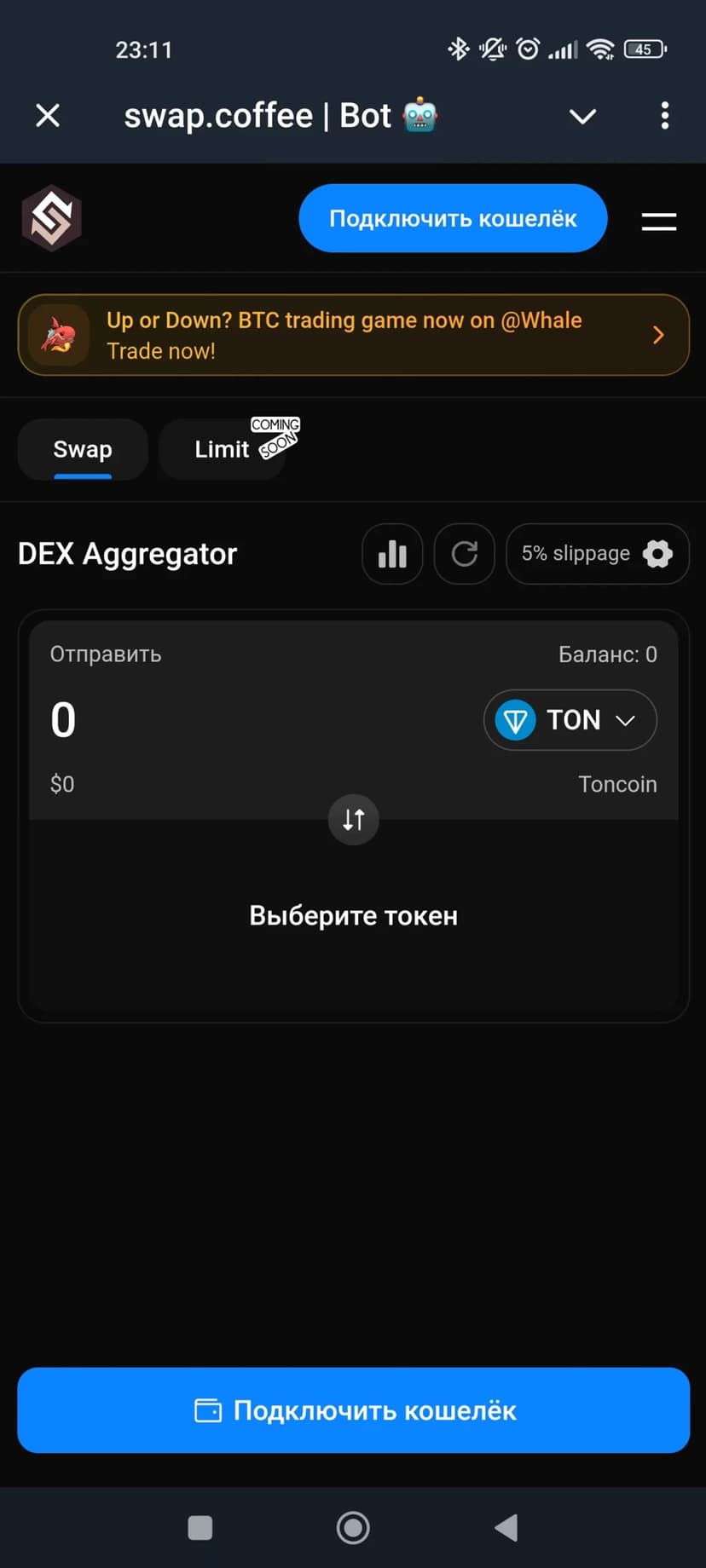This screenshot has height=1568, width=706.
Task: Collapse the bot window with the chevron
Action: [582, 116]
